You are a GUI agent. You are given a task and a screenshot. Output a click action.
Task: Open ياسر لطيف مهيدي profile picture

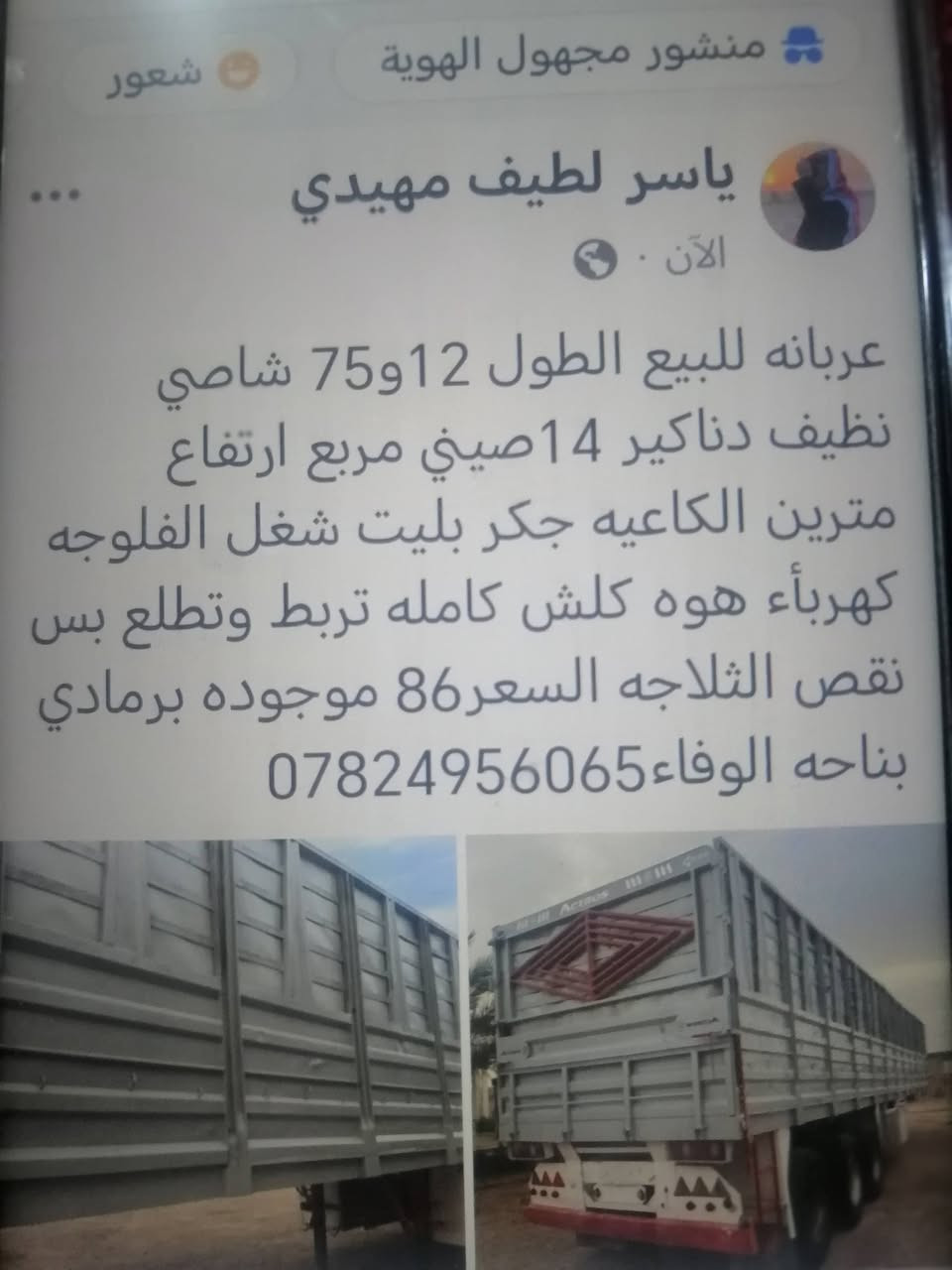click(x=816, y=194)
